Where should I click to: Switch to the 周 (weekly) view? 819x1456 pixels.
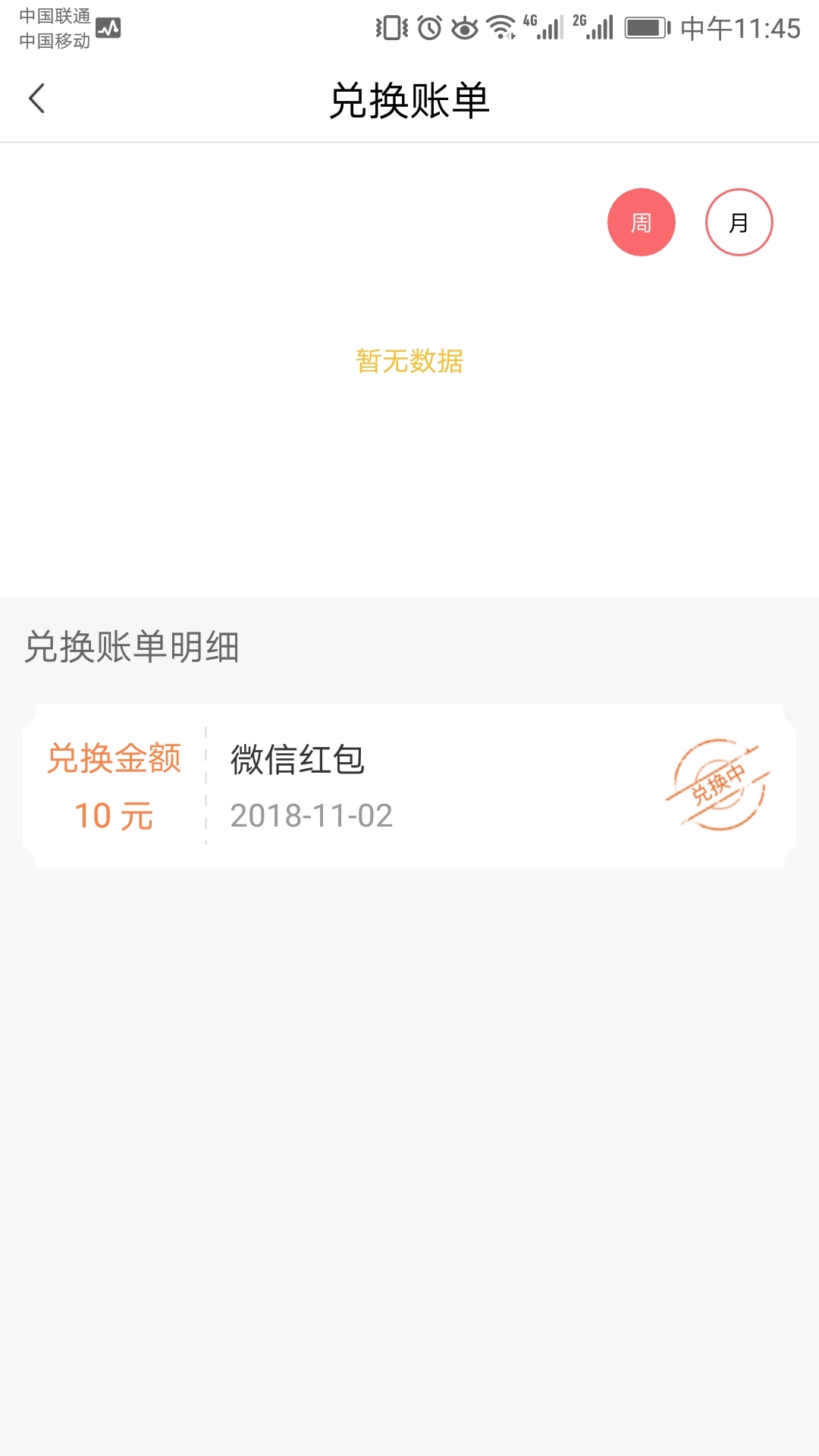641,222
